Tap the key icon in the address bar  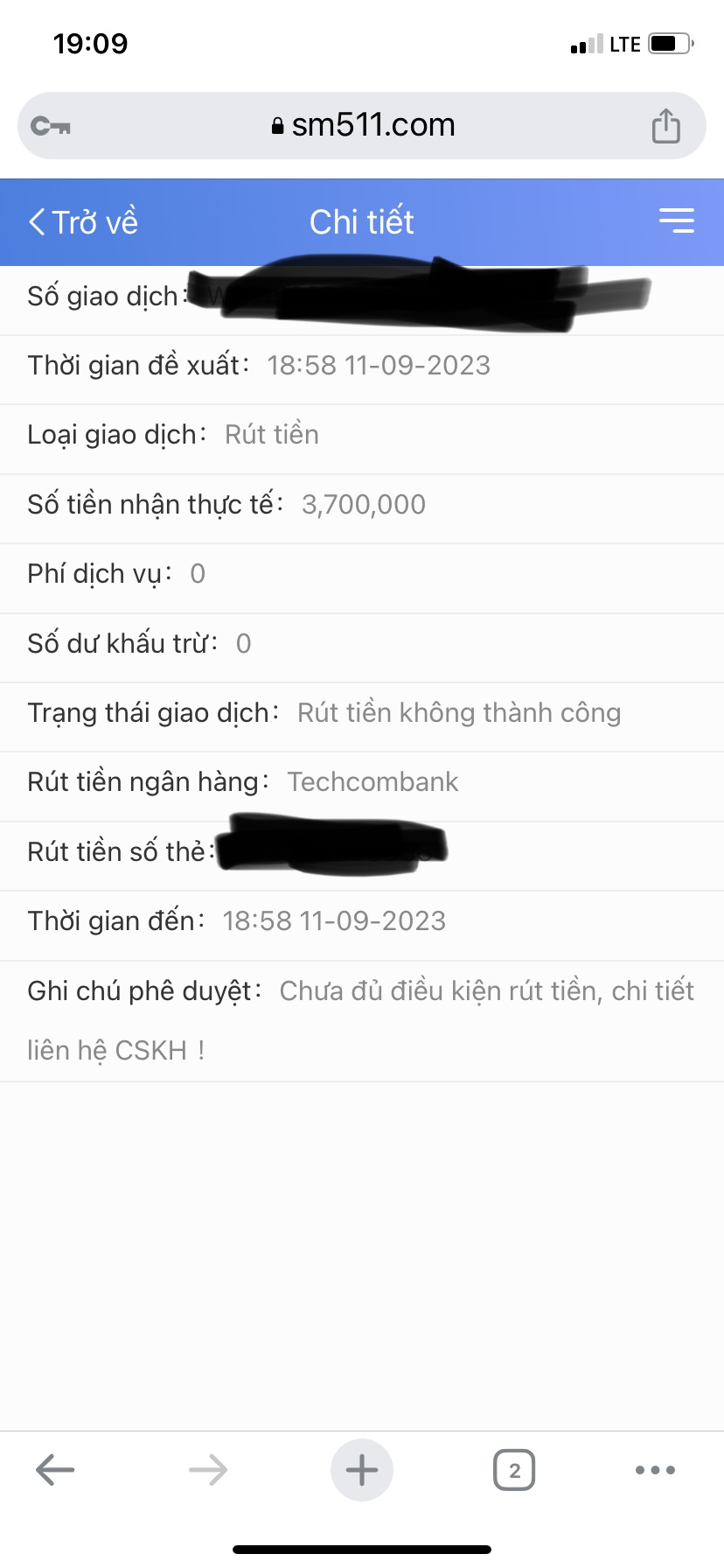51,126
